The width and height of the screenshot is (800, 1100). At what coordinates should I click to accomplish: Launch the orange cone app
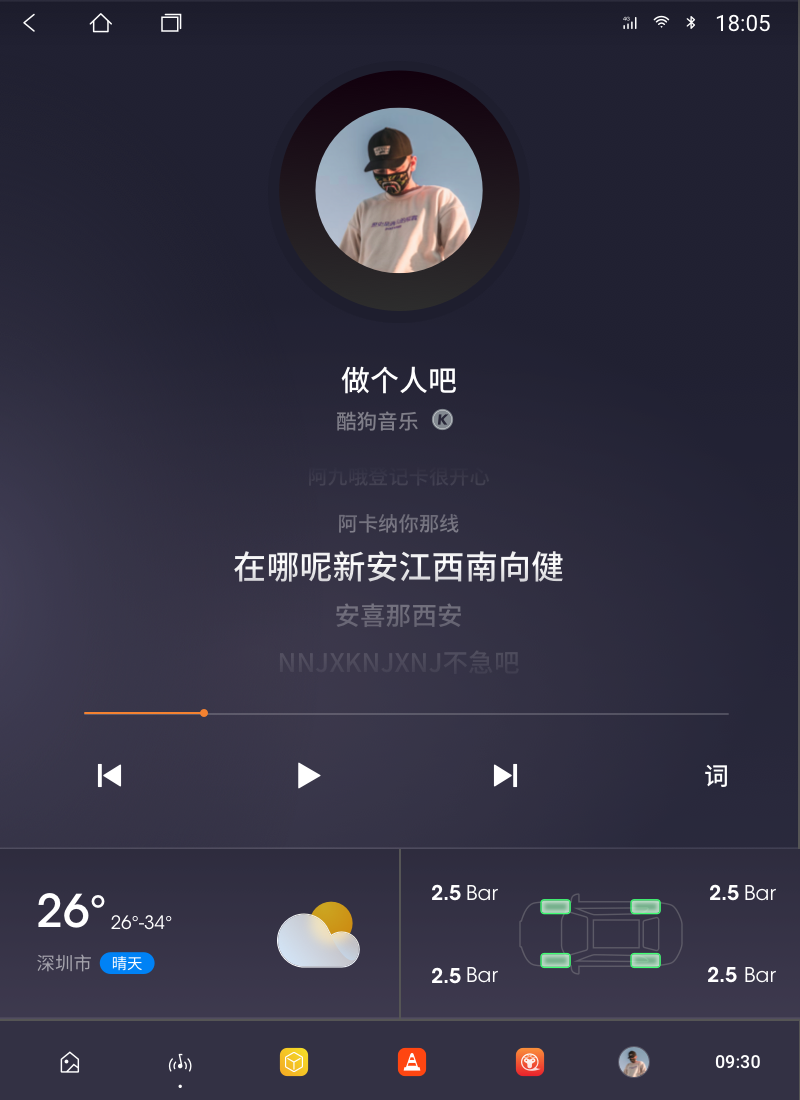412,1062
